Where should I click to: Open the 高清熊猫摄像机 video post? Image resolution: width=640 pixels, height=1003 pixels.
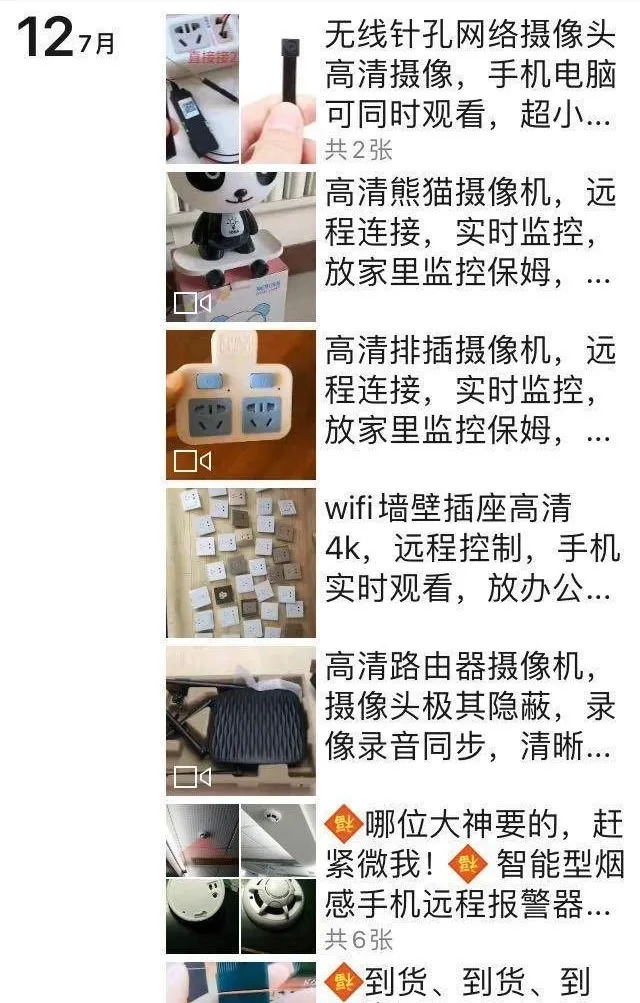coord(470,232)
